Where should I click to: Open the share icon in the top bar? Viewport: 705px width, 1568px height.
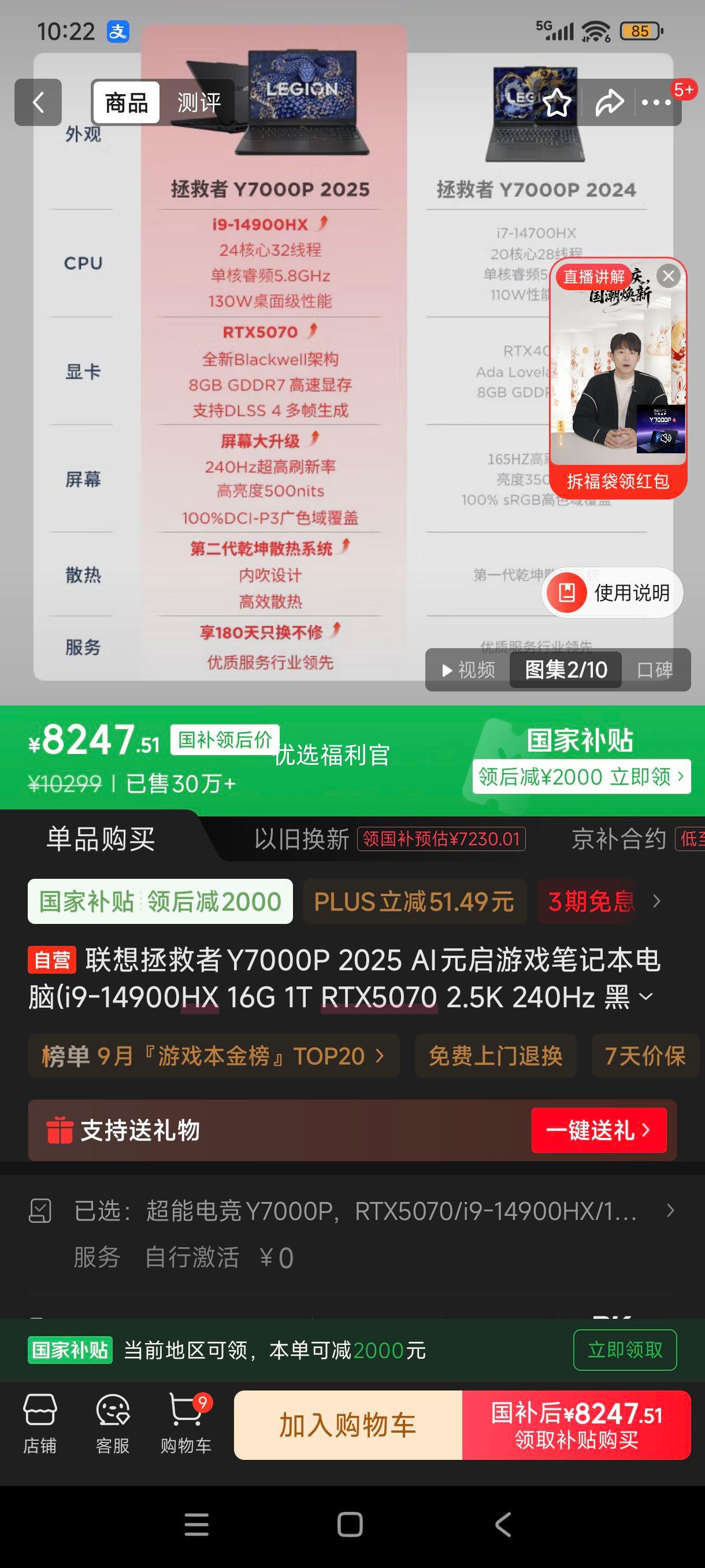pos(608,102)
